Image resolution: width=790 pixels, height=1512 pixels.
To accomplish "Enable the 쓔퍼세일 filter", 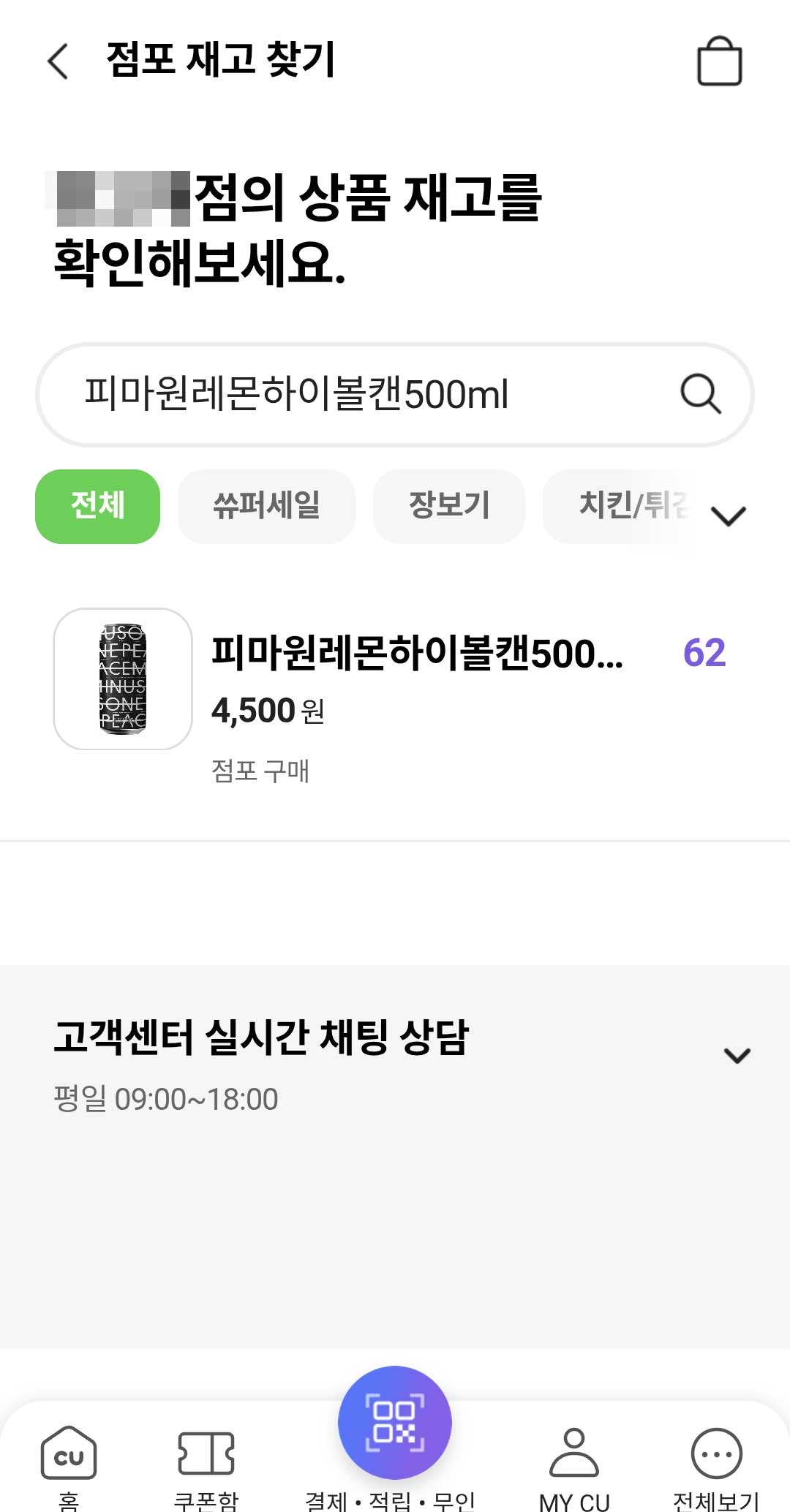I will click(x=266, y=506).
